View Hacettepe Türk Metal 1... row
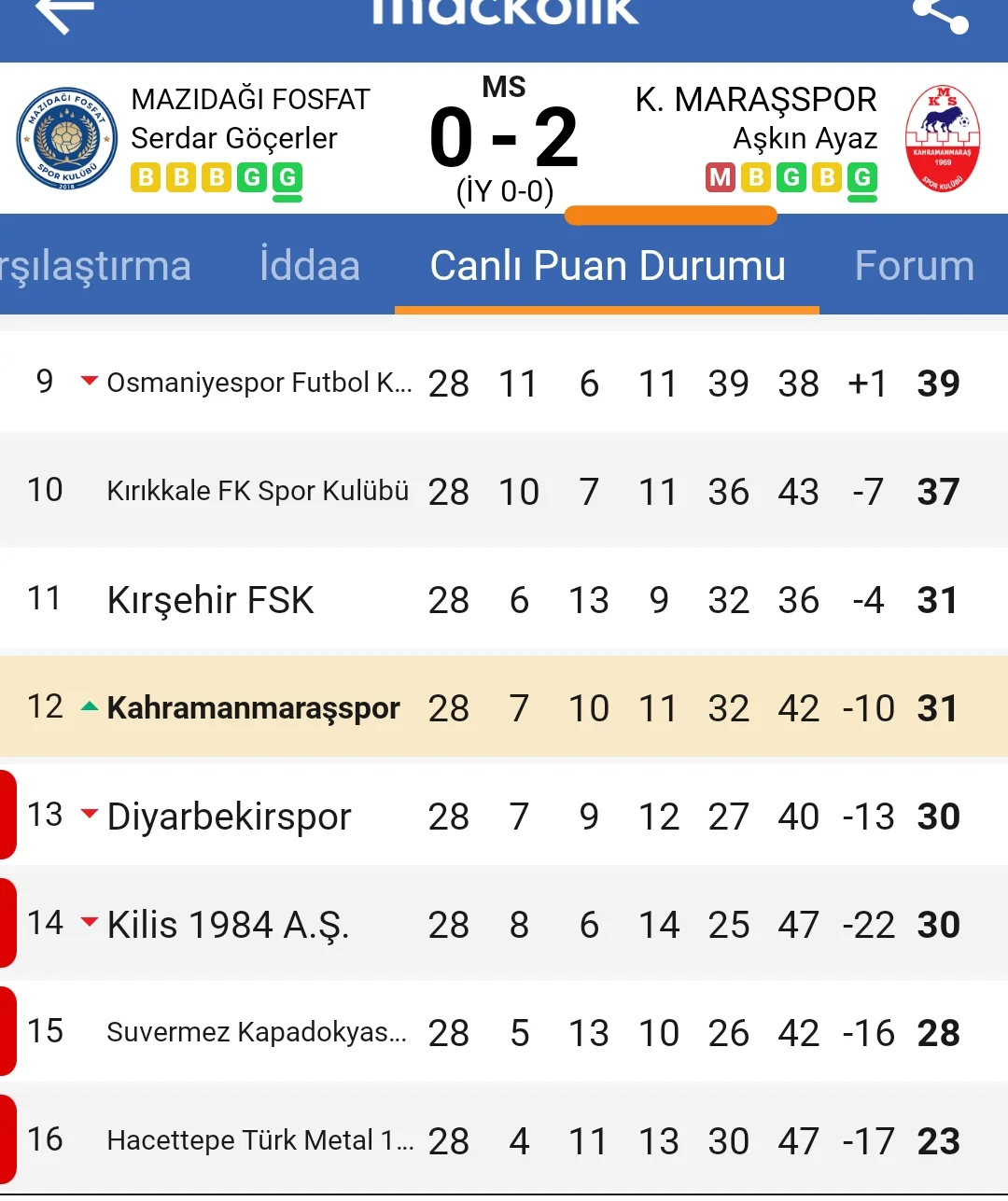Image resolution: width=1008 pixels, height=1201 pixels. click(x=259, y=1140)
